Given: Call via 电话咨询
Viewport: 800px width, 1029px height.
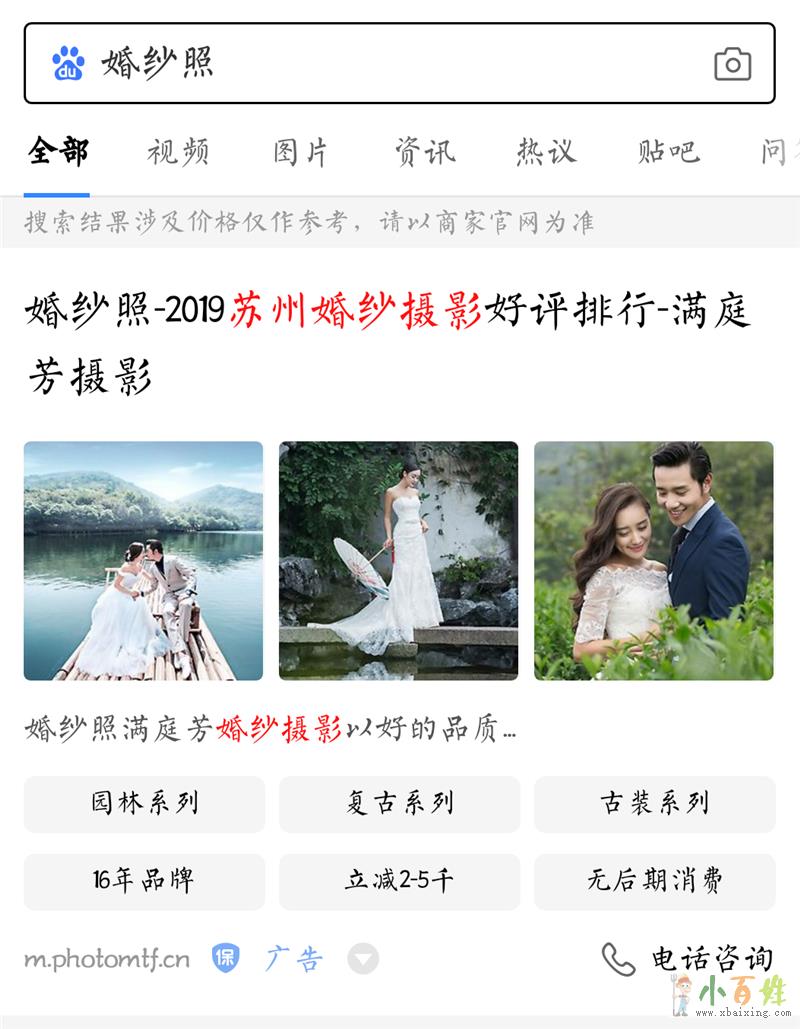Looking at the screenshot, I should pyautogui.click(x=688, y=960).
